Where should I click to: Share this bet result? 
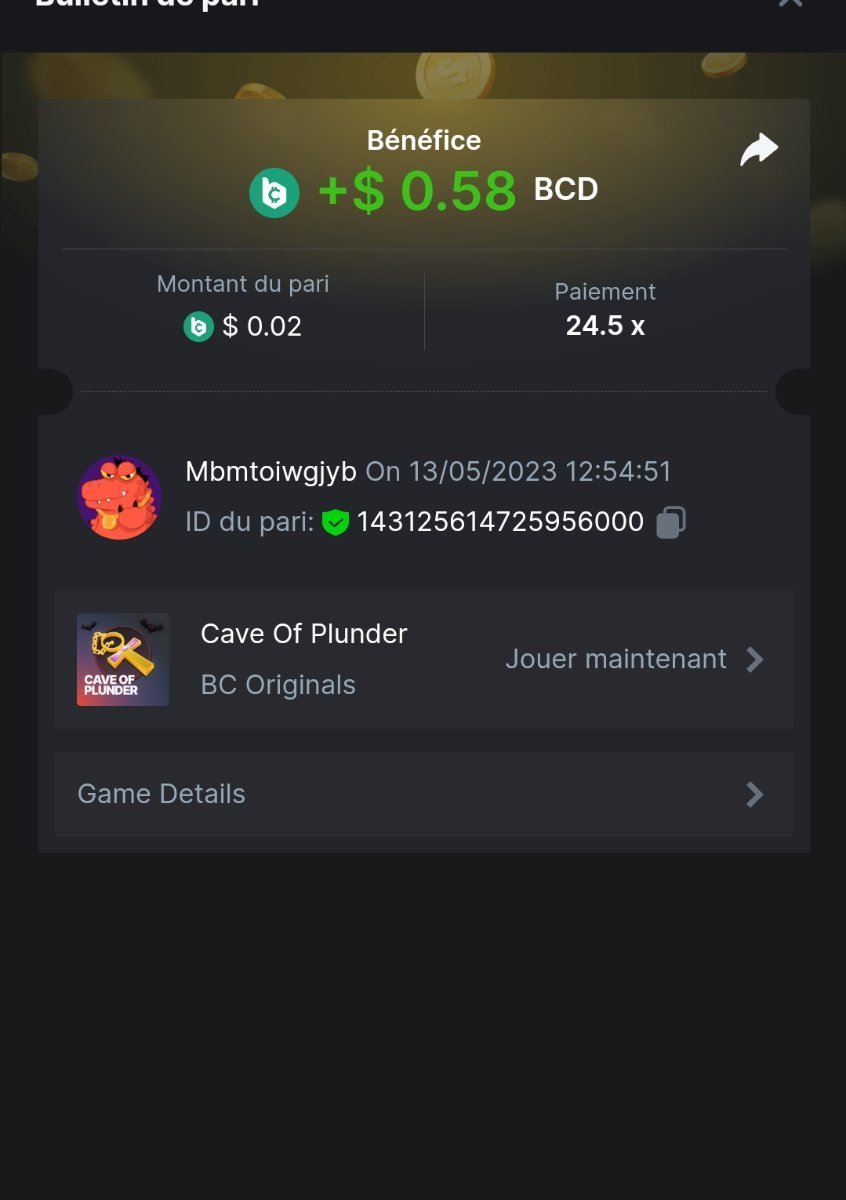[x=759, y=150]
